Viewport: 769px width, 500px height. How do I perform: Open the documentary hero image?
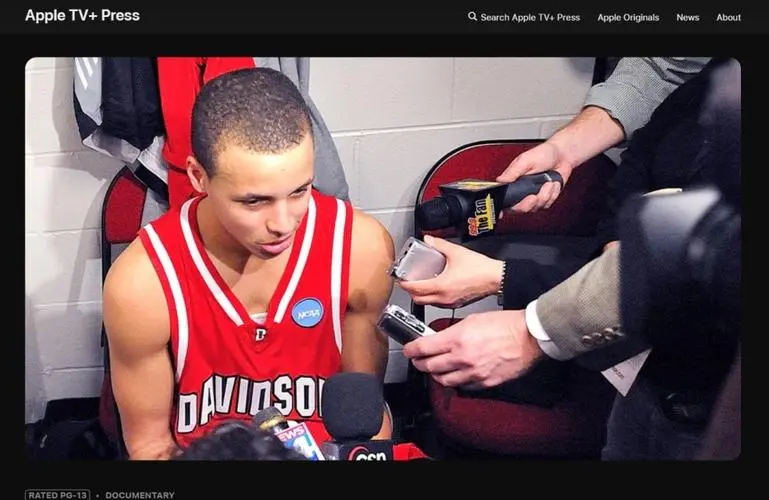(x=383, y=258)
